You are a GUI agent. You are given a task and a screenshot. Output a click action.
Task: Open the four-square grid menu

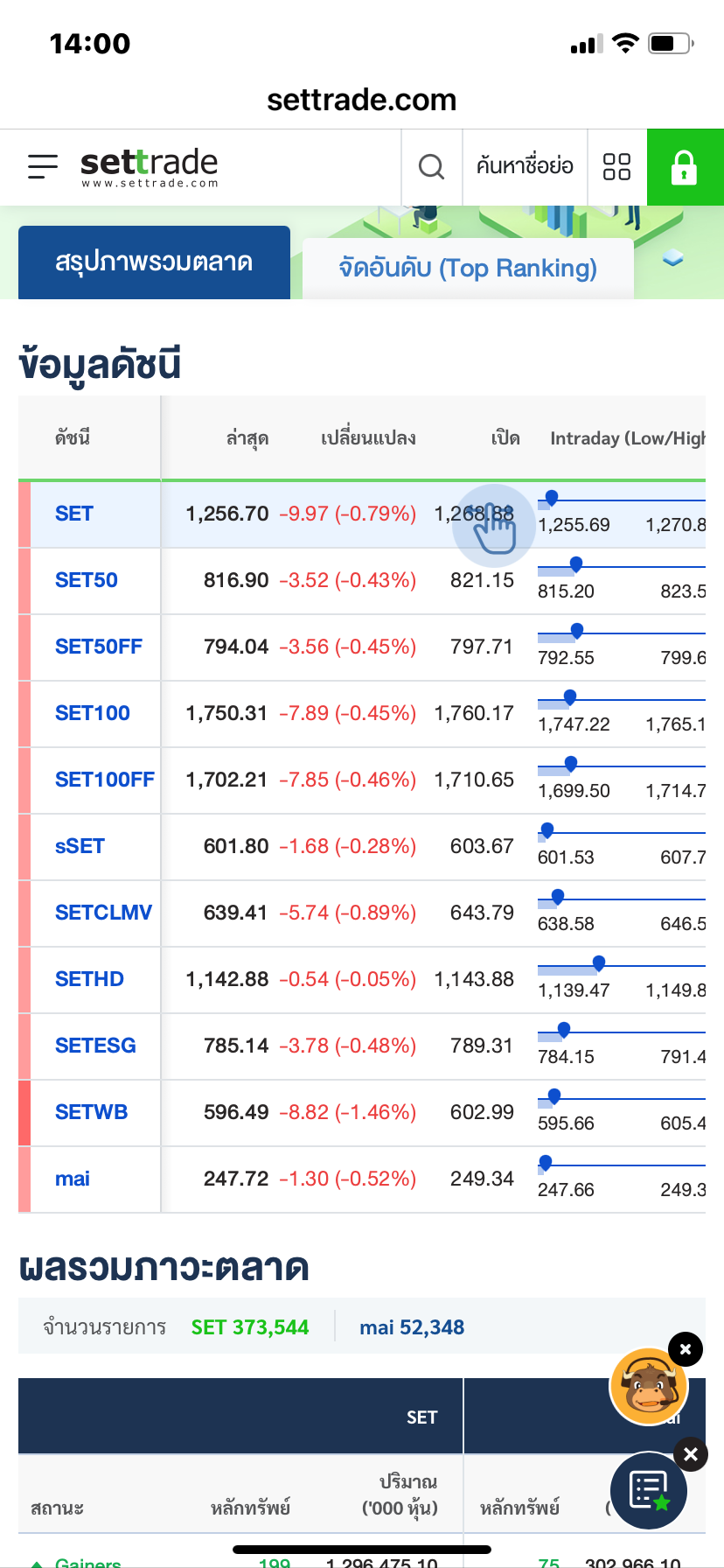(x=617, y=166)
